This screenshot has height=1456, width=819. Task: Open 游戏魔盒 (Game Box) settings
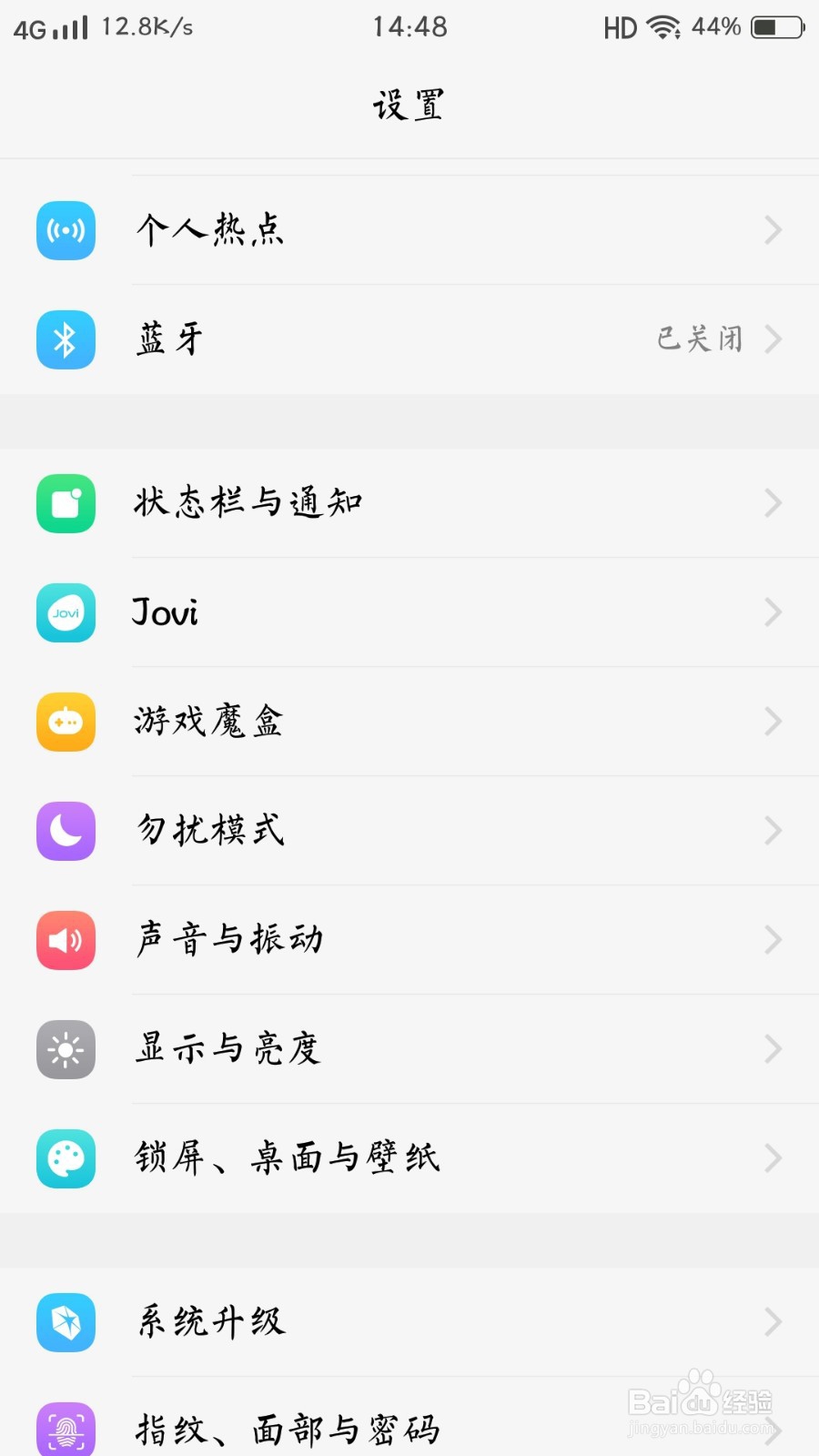pos(409,722)
